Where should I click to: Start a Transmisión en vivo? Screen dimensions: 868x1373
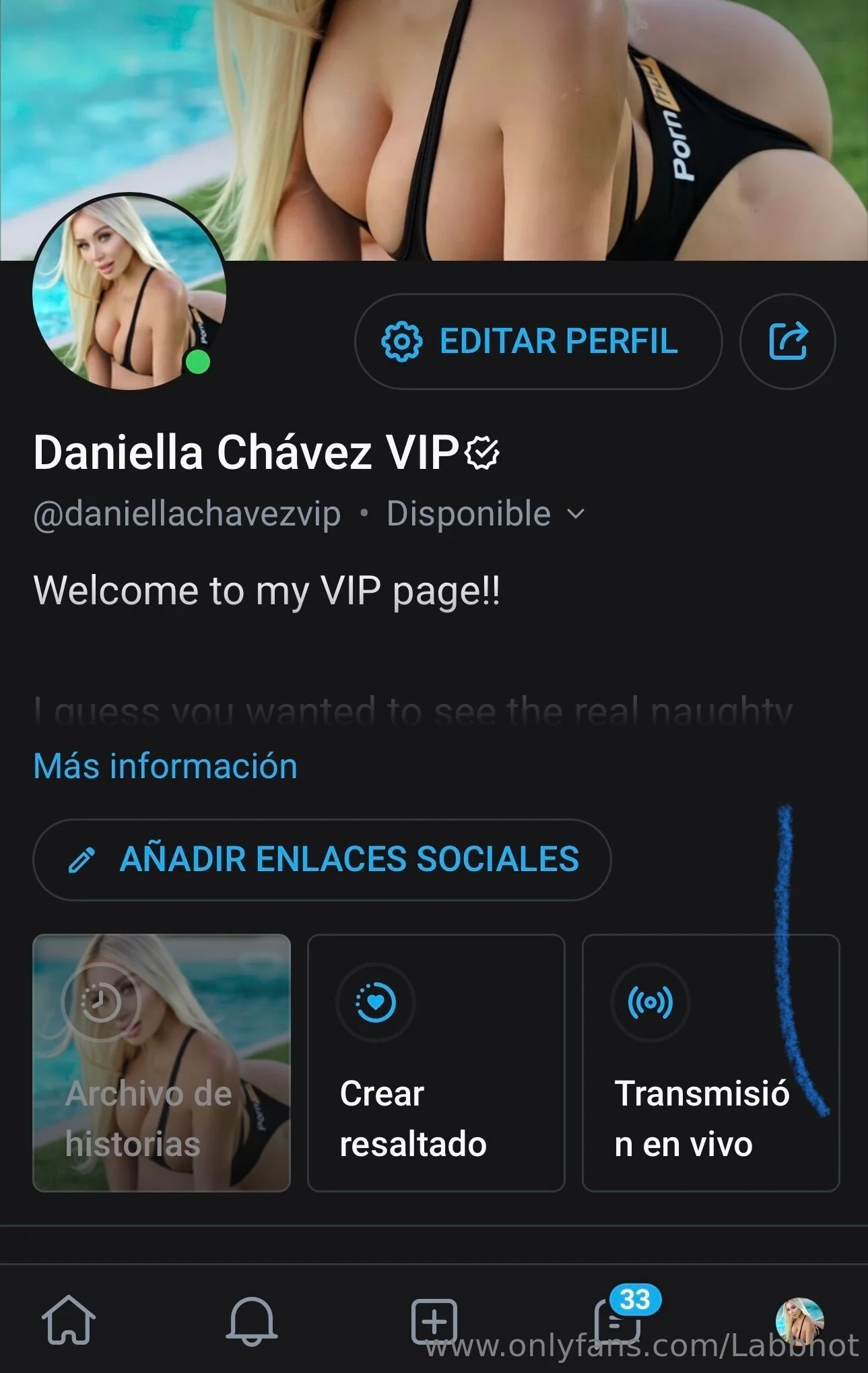710,1062
